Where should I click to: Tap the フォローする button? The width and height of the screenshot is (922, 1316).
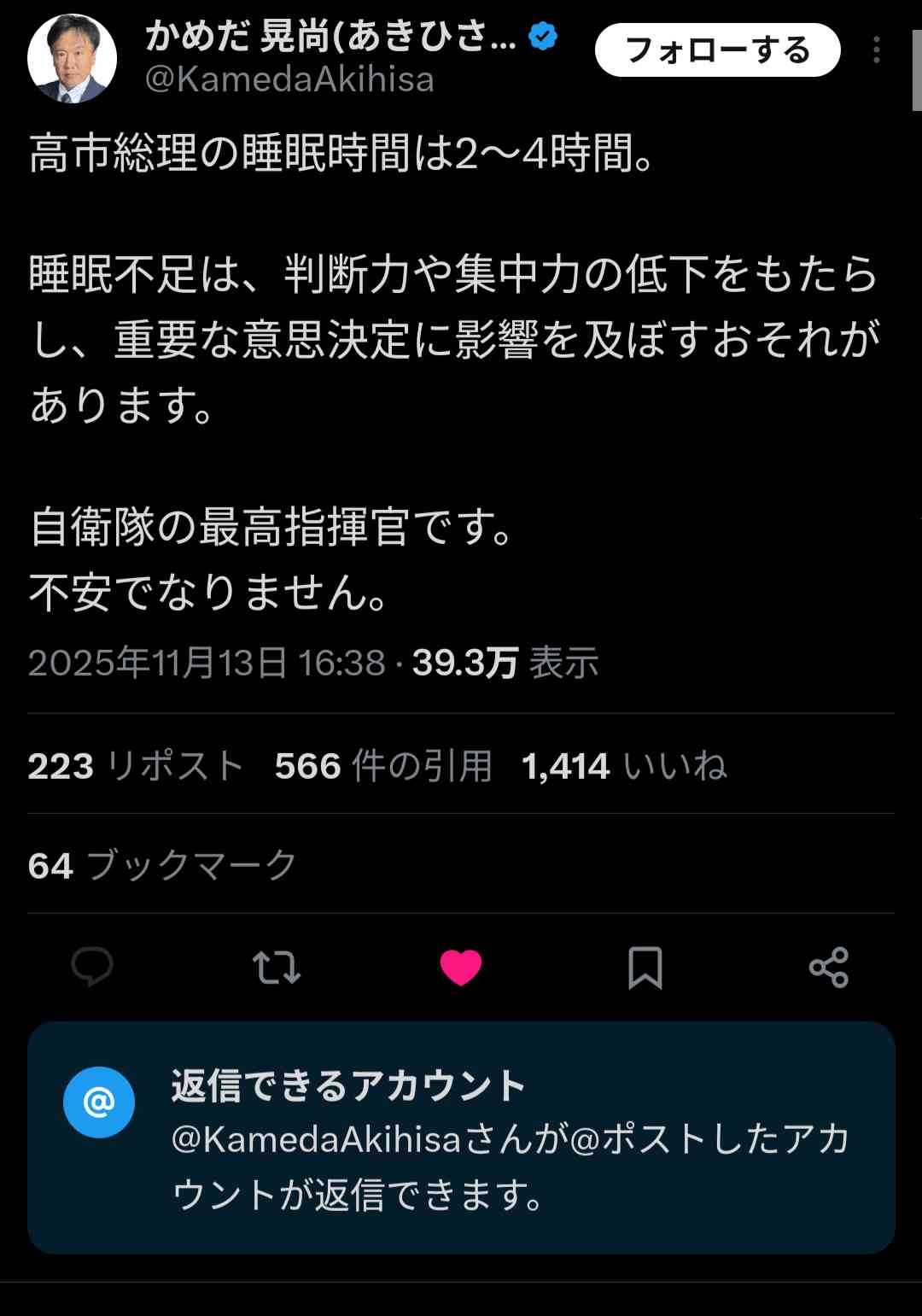717,50
